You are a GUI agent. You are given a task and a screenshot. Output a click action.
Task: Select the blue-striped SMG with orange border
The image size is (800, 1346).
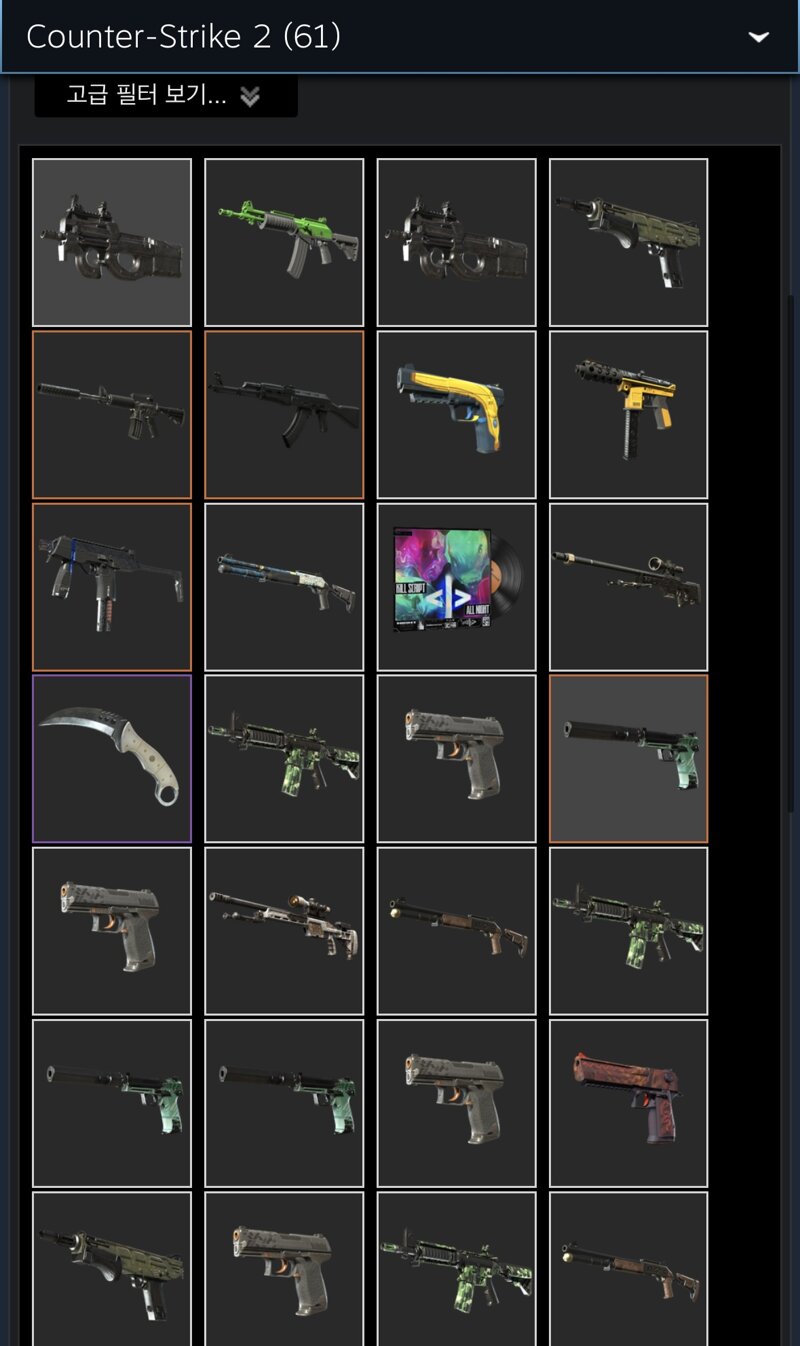(112, 587)
